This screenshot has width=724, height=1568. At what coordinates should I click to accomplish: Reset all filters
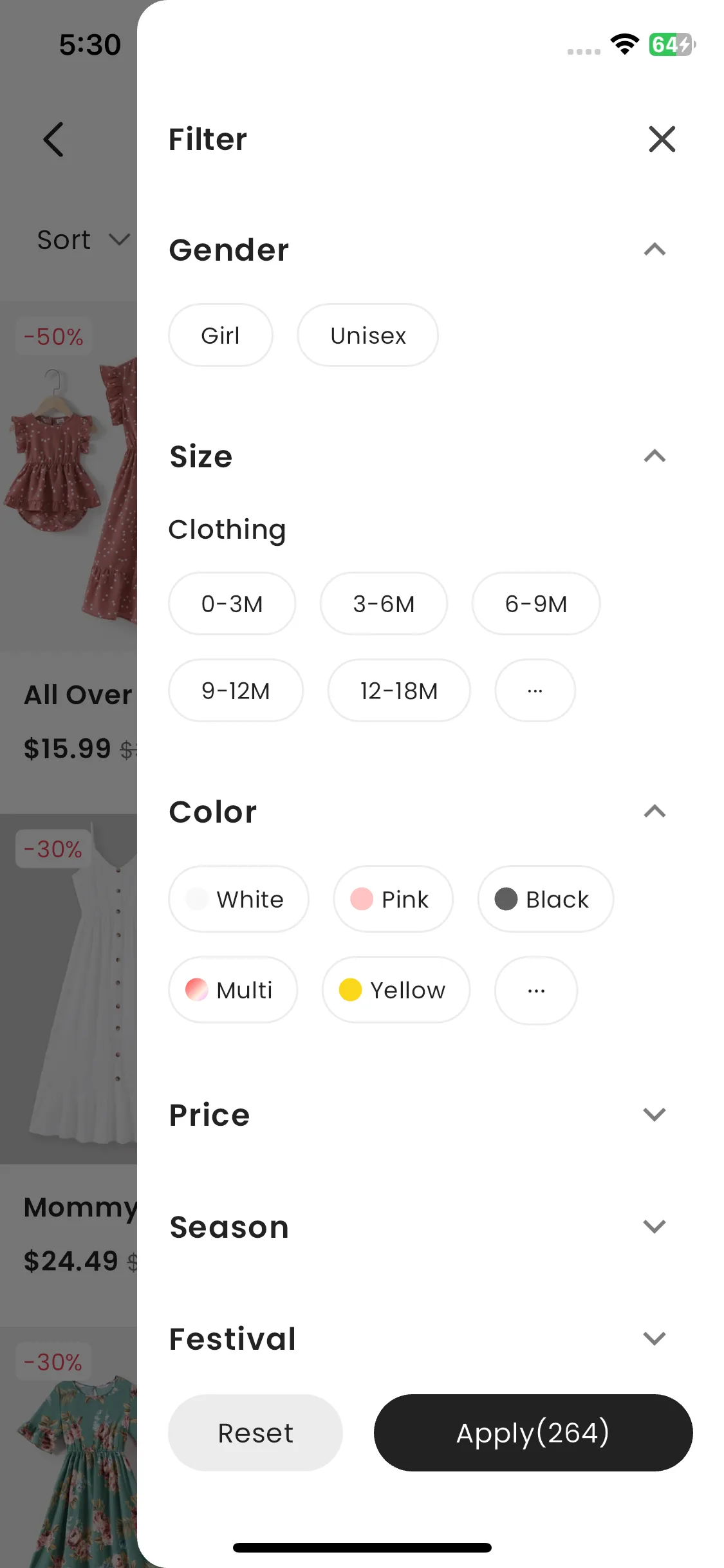point(255,1433)
